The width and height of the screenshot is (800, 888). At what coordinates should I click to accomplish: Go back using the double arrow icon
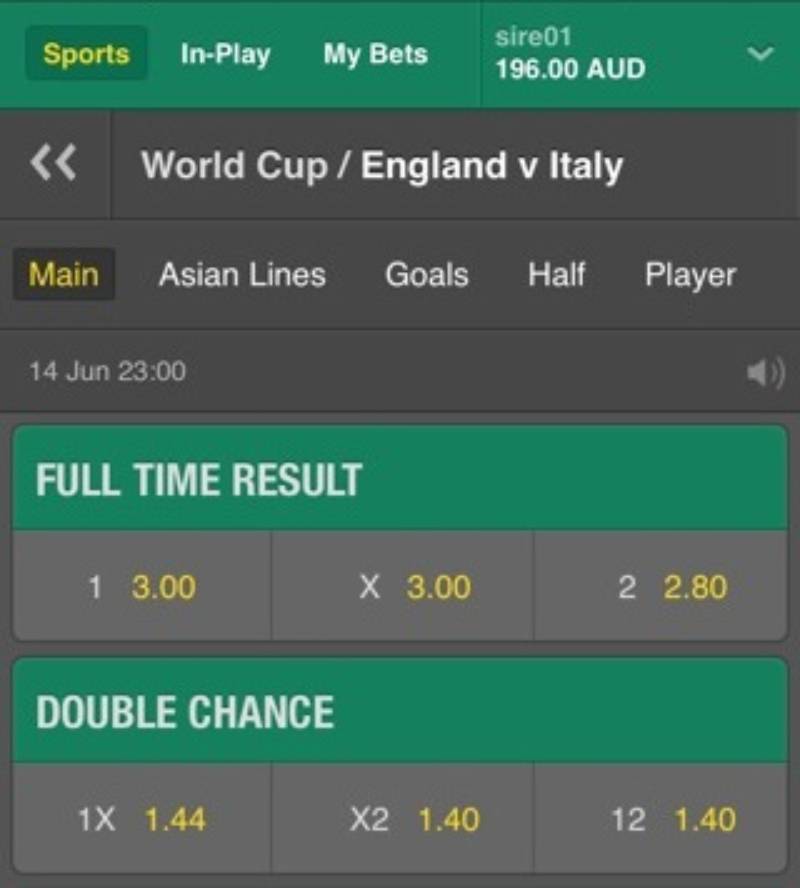[54, 162]
